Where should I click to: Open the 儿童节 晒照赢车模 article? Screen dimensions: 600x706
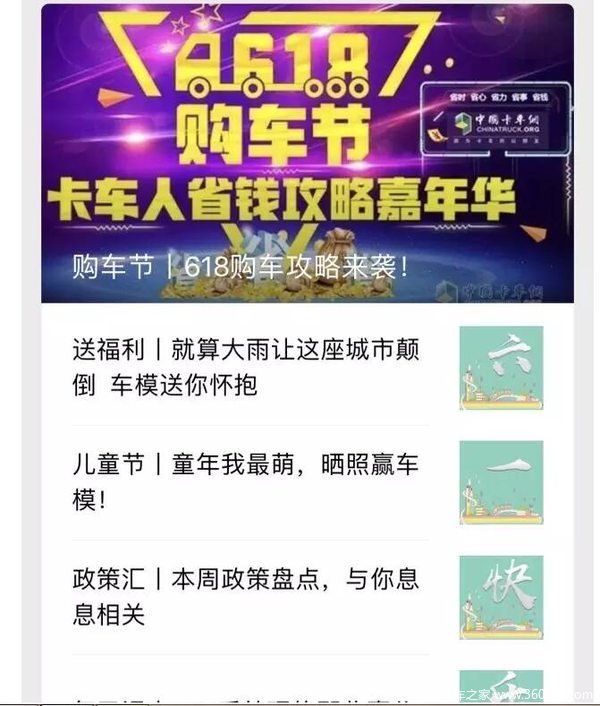(x=246, y=482)
